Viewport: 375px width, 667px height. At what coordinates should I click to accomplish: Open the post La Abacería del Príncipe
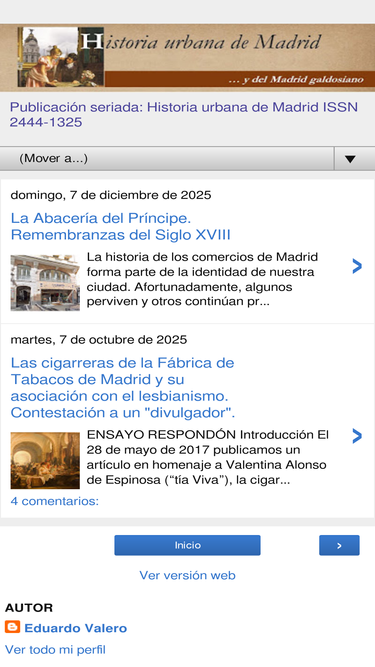(120, 226)
